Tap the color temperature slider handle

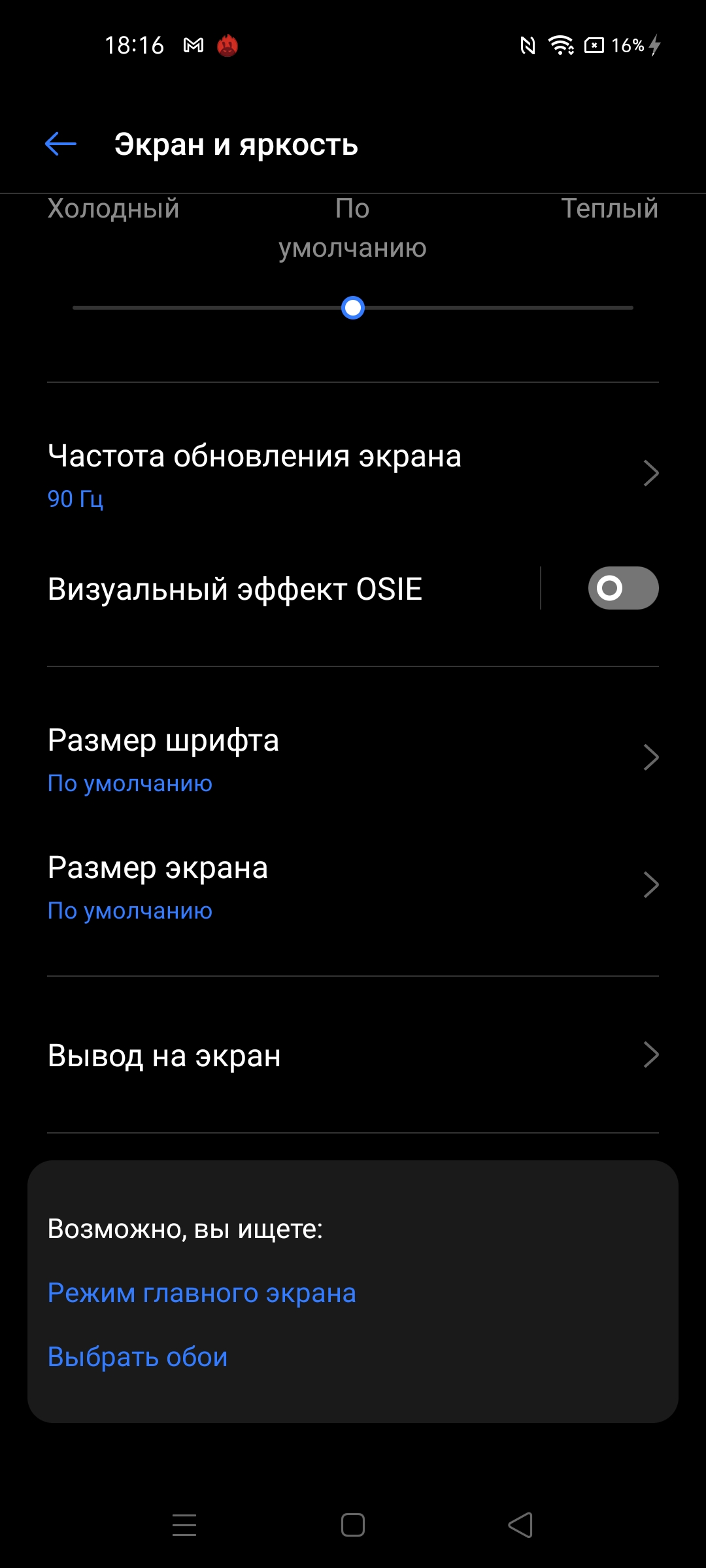tap(353, 308)
